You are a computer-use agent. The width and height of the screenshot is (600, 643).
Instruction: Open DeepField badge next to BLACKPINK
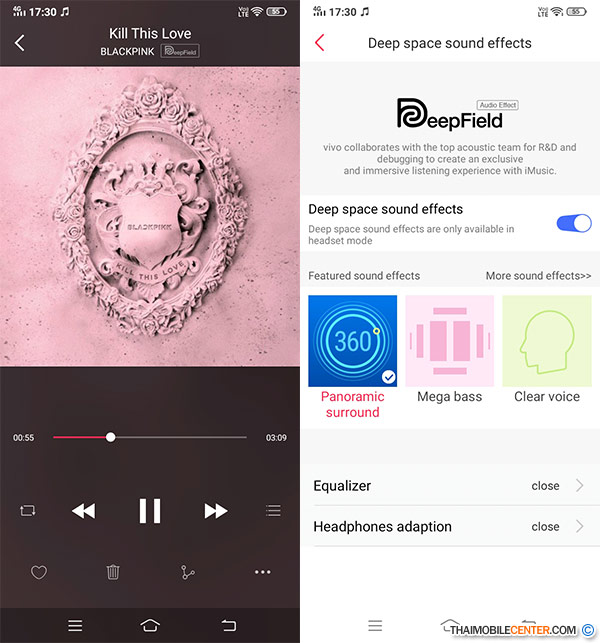coord(180,50)
